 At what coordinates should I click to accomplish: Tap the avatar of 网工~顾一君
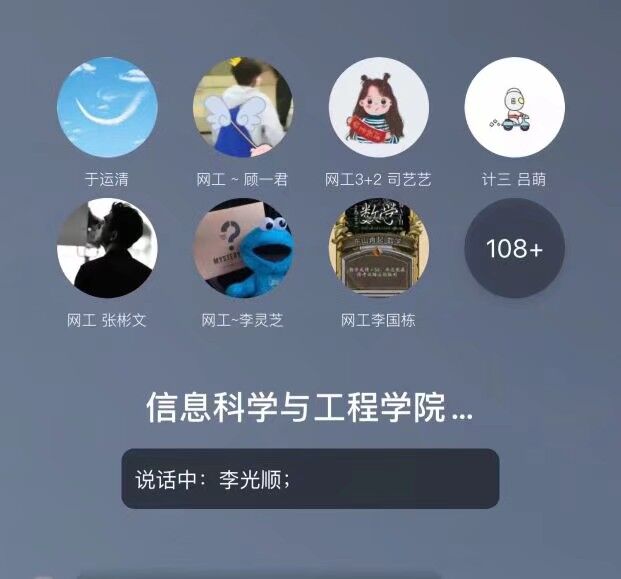point(243,107)
